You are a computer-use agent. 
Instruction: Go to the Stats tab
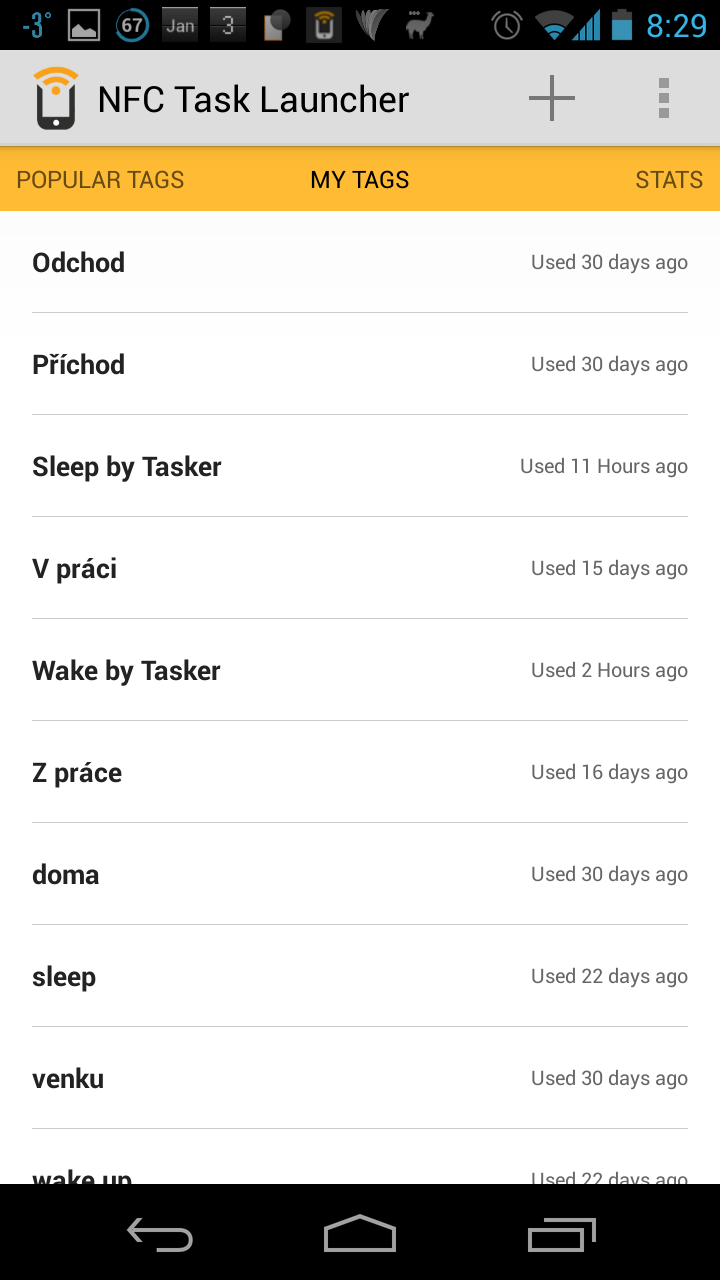[669, 180]
